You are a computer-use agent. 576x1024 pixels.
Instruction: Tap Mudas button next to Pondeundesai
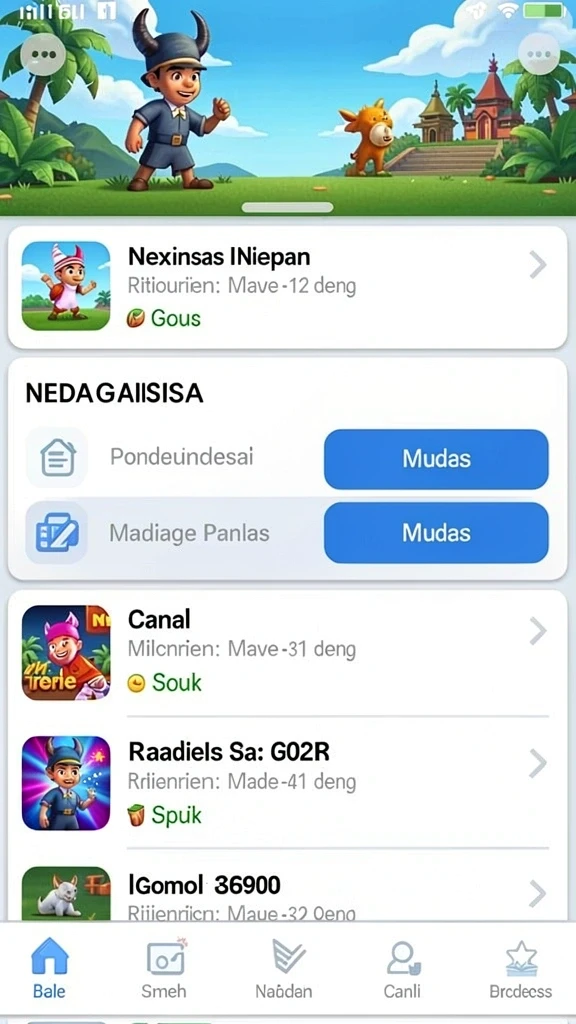(x=436, y=459)
